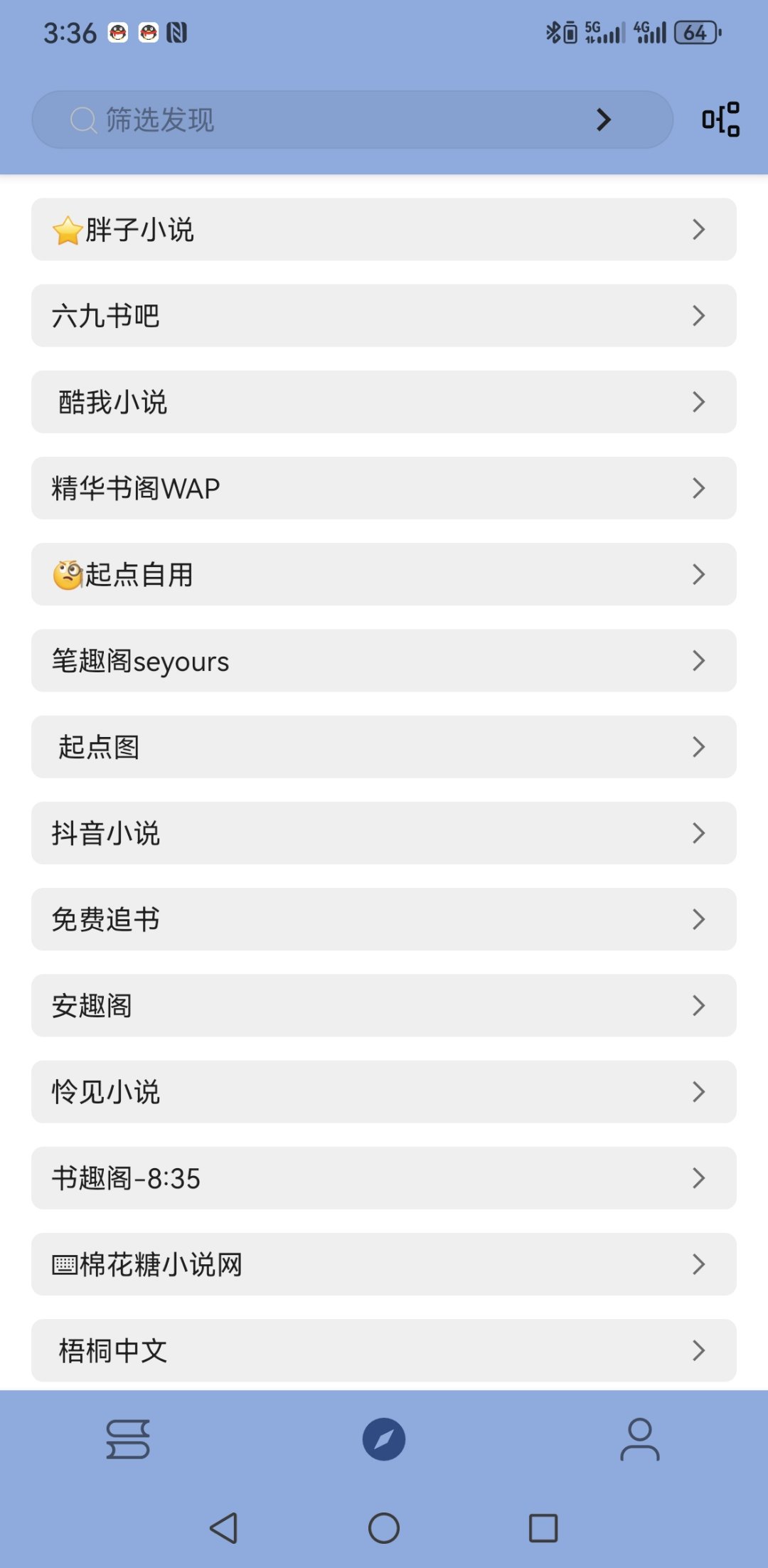The height and width of the screenshot is (1568, 768).
Task: Select 棉花糖小说网
Action: pos(384,1264)
